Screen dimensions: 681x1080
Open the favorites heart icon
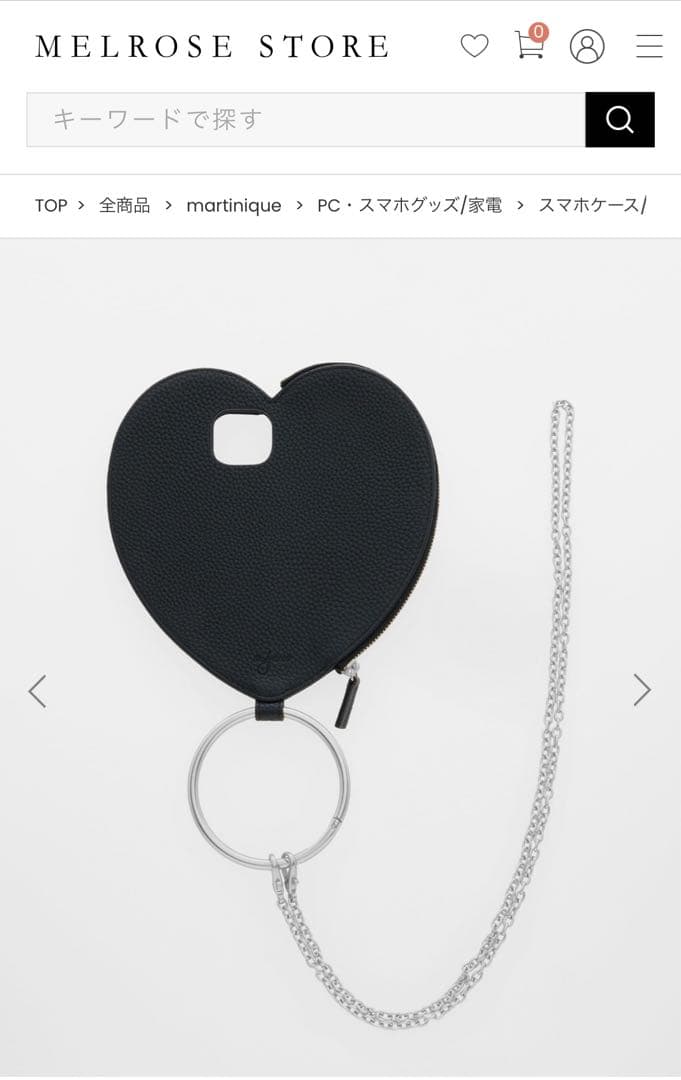point(474,46)
